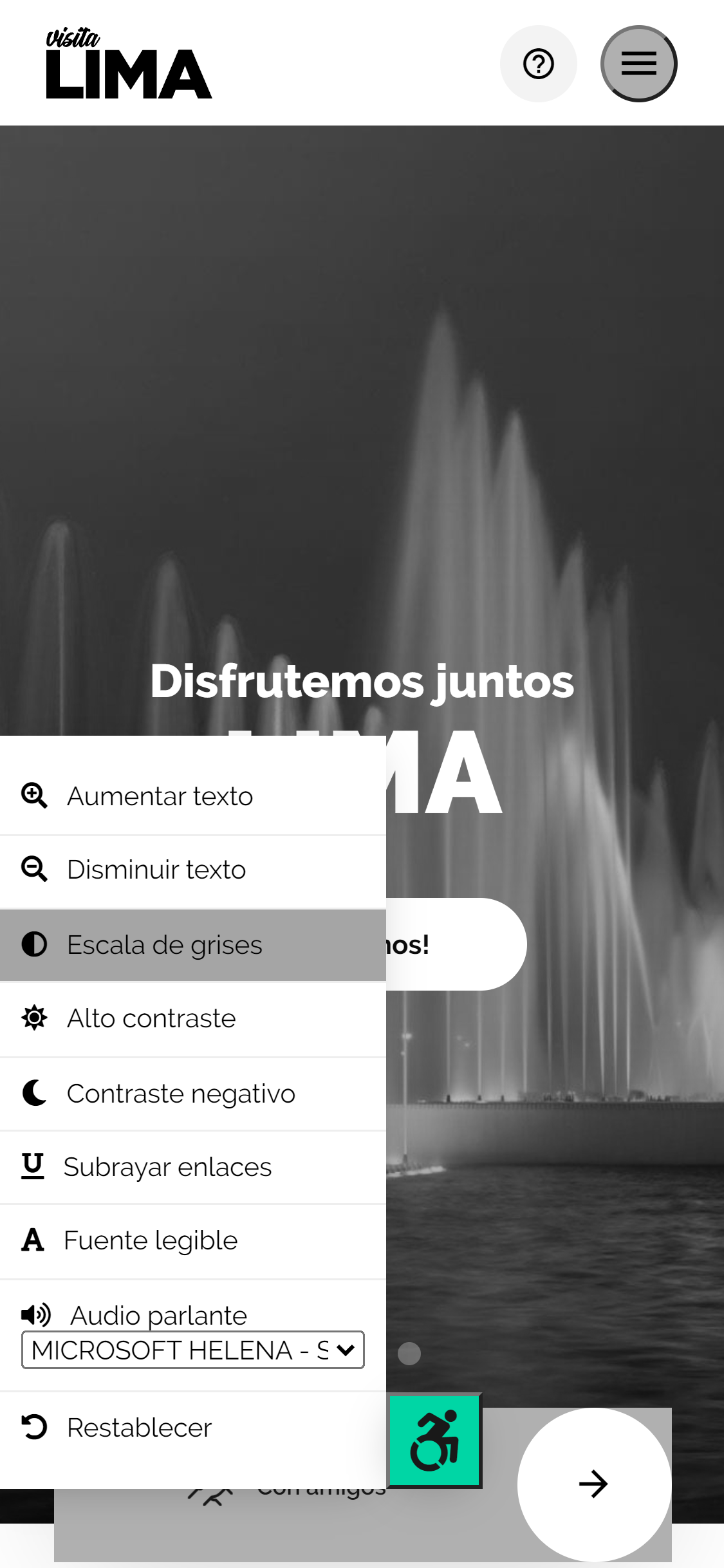724x1568 pixels.
Task: Close the accessibility wheelchair panel
Action: tap(434, 1441)
